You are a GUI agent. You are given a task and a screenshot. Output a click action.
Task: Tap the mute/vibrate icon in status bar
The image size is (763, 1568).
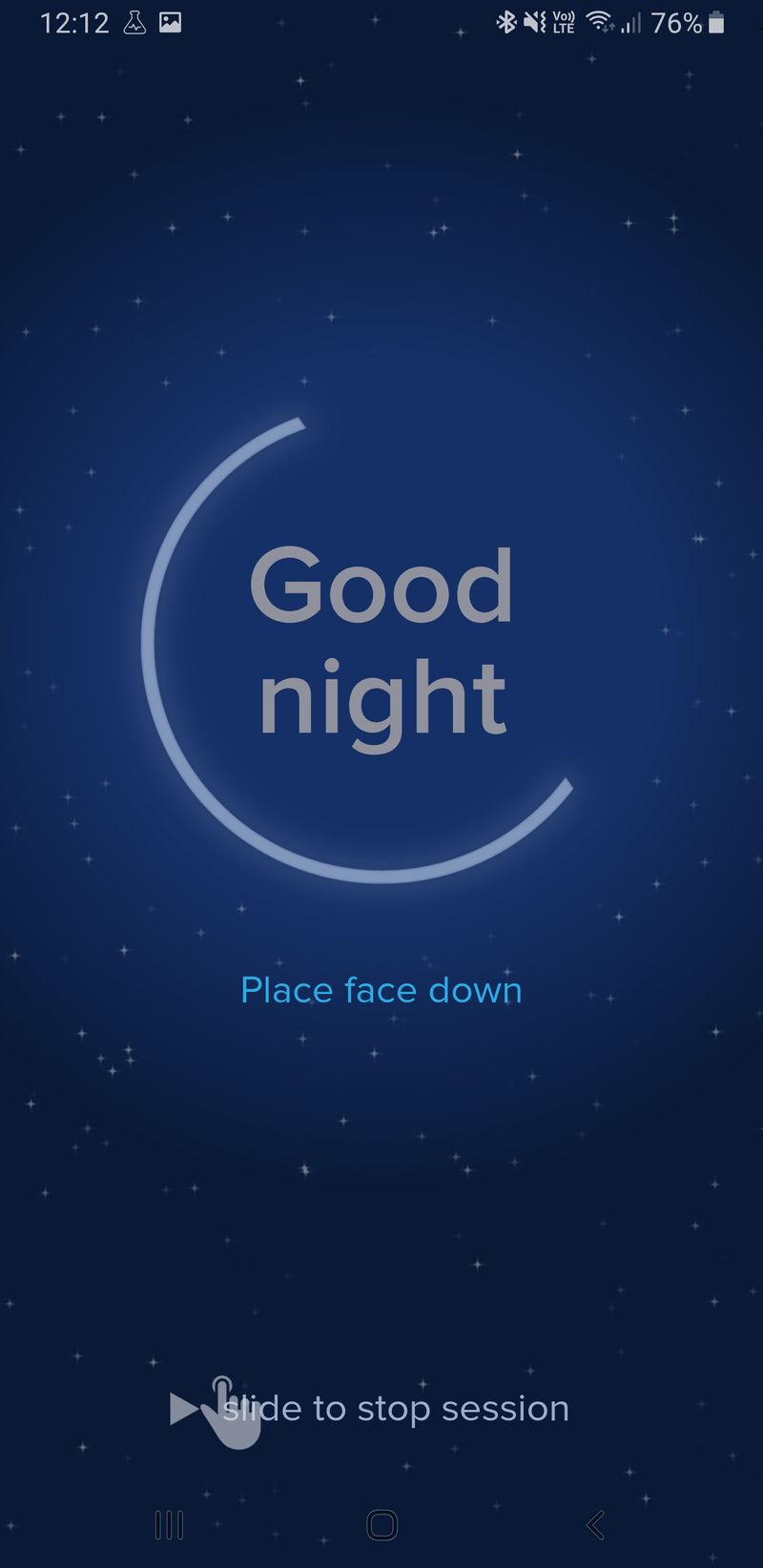(531, 21)
